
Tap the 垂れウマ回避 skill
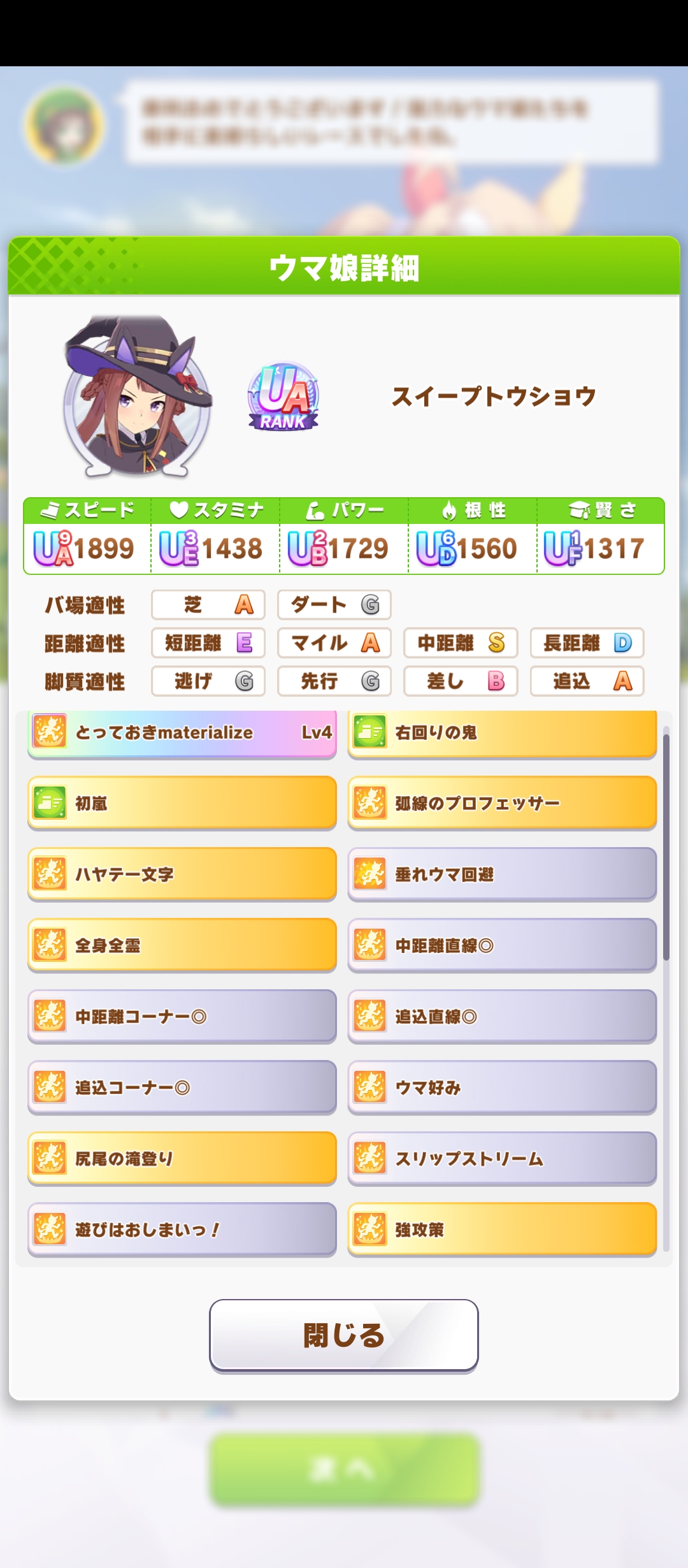[x=502, y=874]
